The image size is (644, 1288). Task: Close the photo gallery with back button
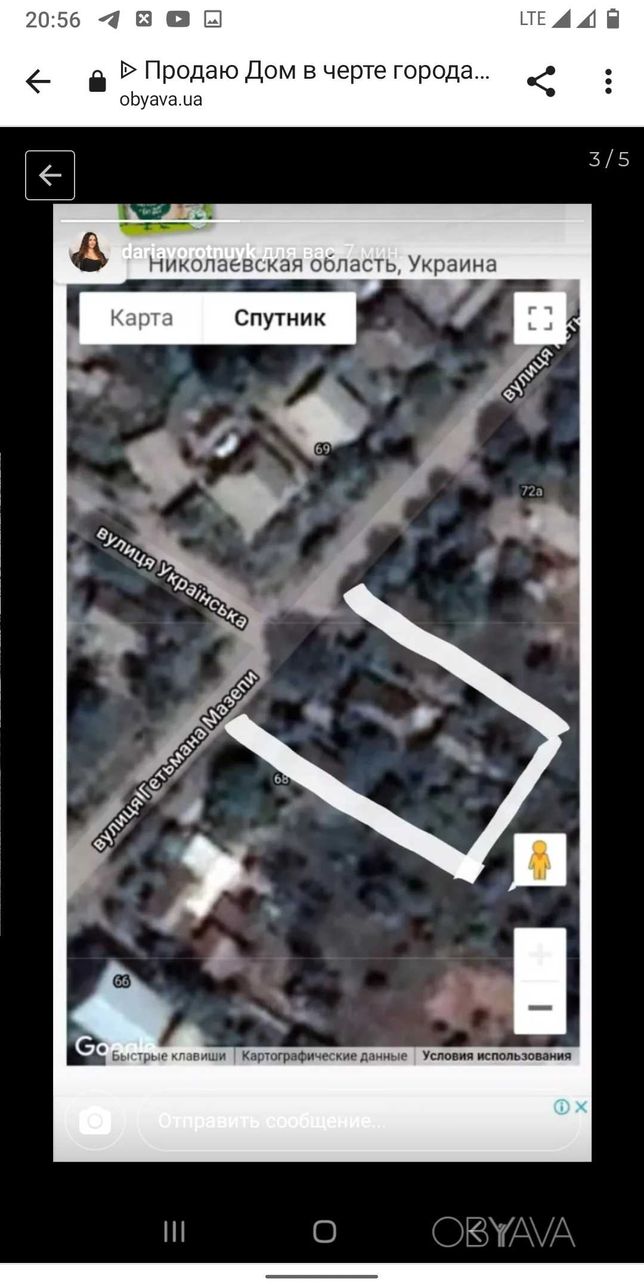pyautogui.click(x=50, y=176)
